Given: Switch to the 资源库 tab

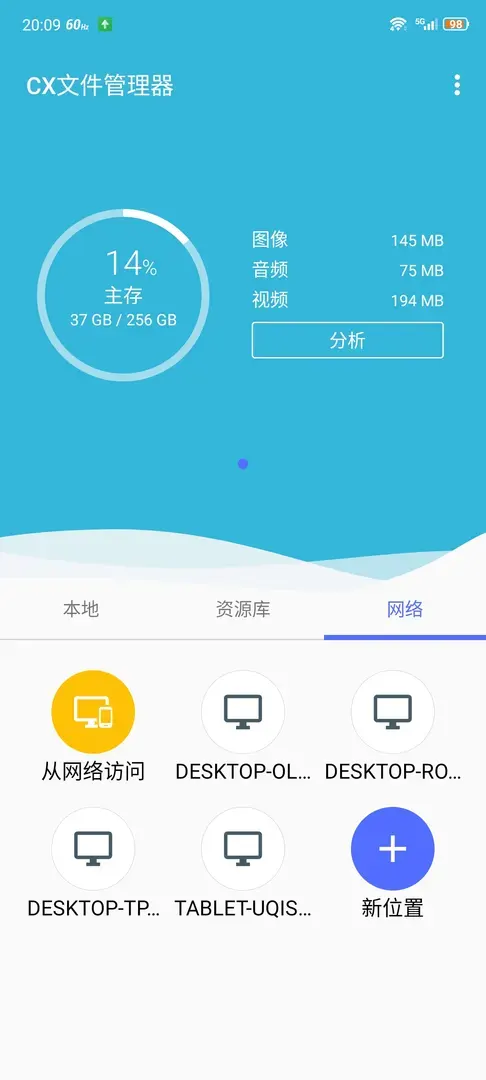Looking at the screenshot, I should click(243, 609).
